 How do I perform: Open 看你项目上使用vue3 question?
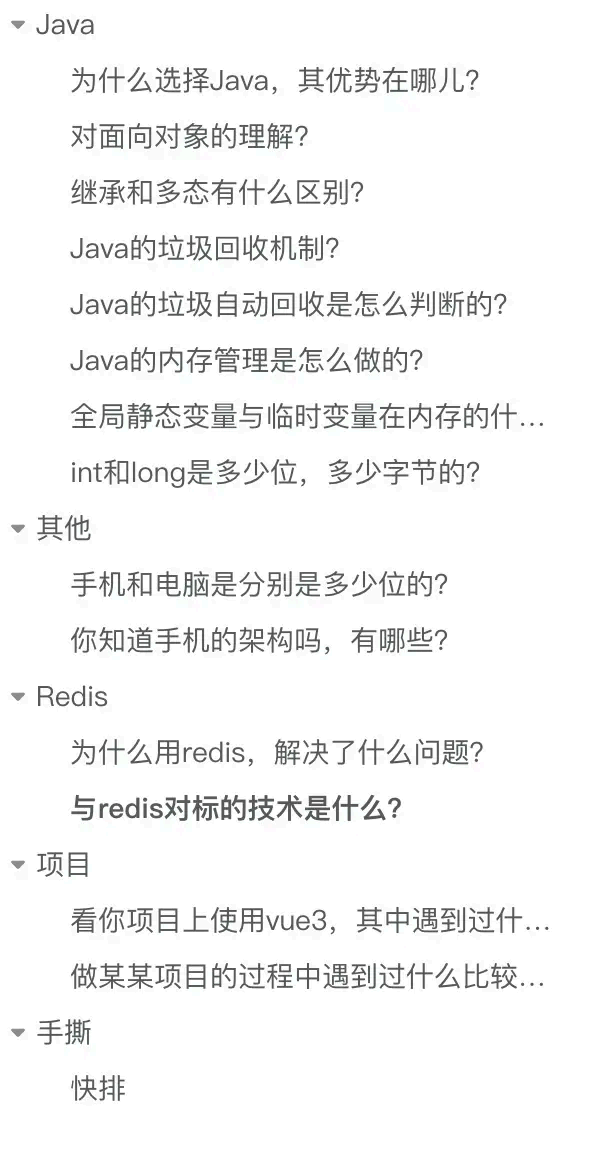pyautogui.click(x=310, y=921)
